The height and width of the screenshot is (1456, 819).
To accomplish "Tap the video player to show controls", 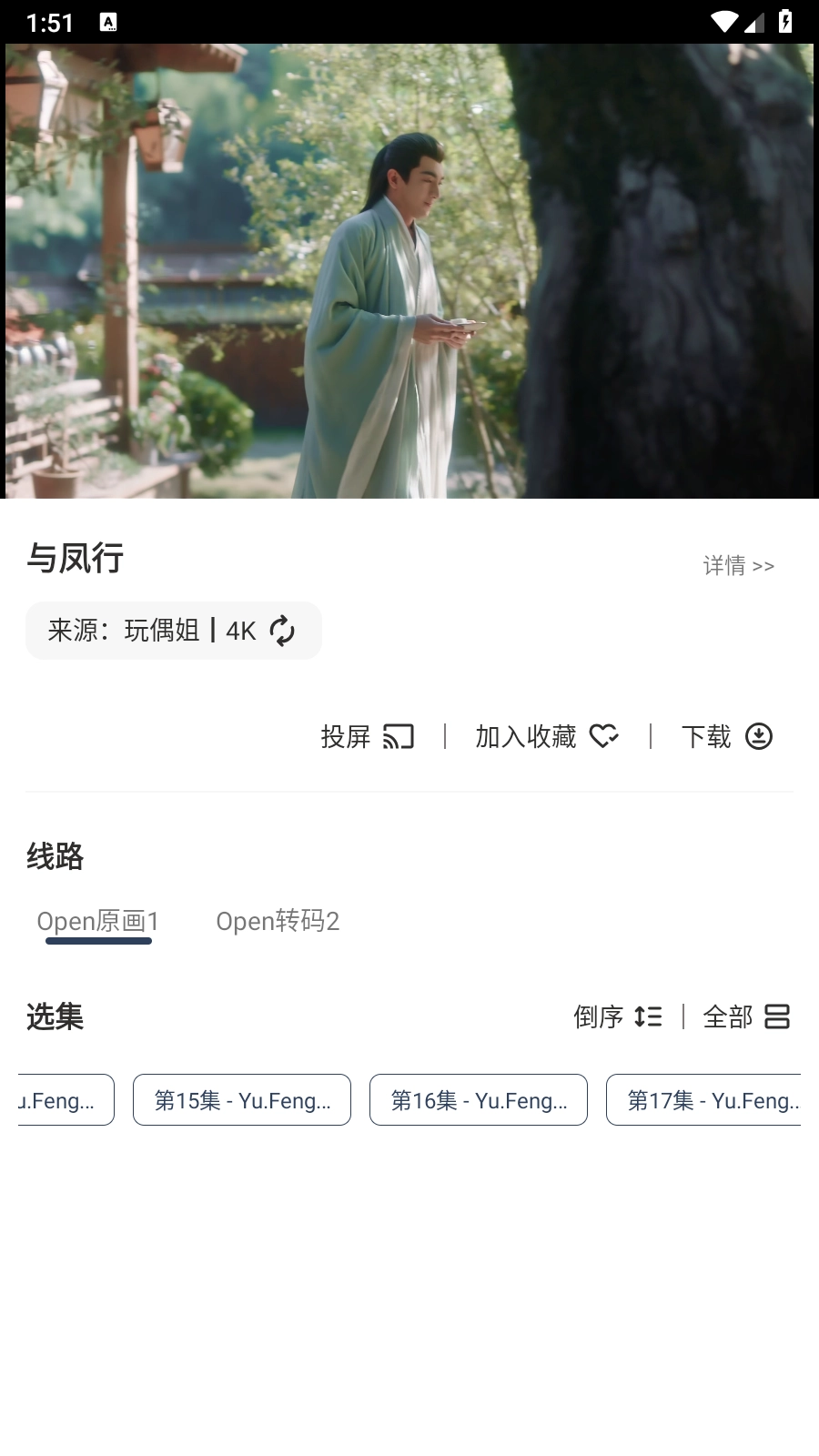I will coord(409,271).
